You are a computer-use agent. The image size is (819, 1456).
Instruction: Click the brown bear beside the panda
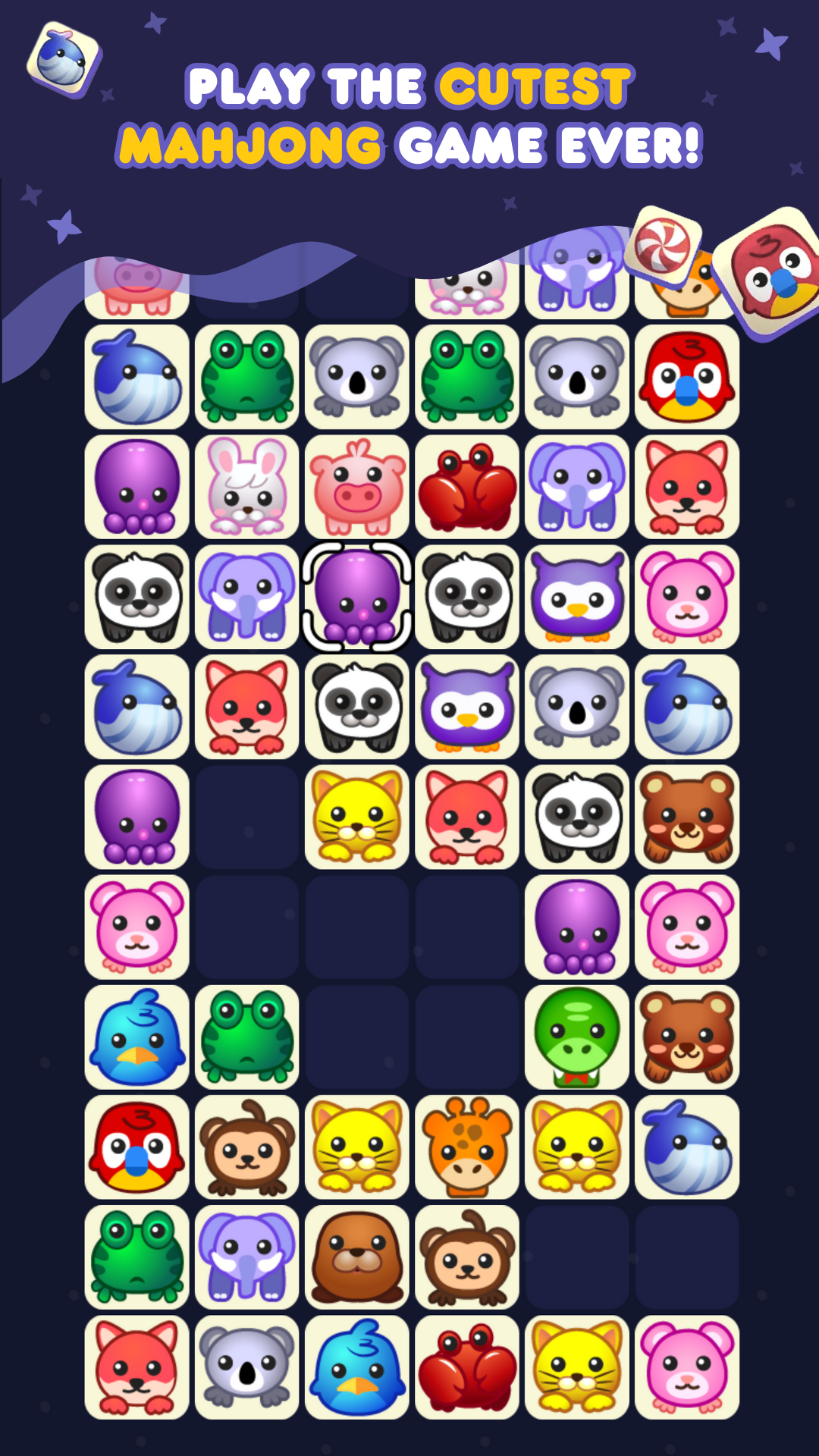click(686, 817)
